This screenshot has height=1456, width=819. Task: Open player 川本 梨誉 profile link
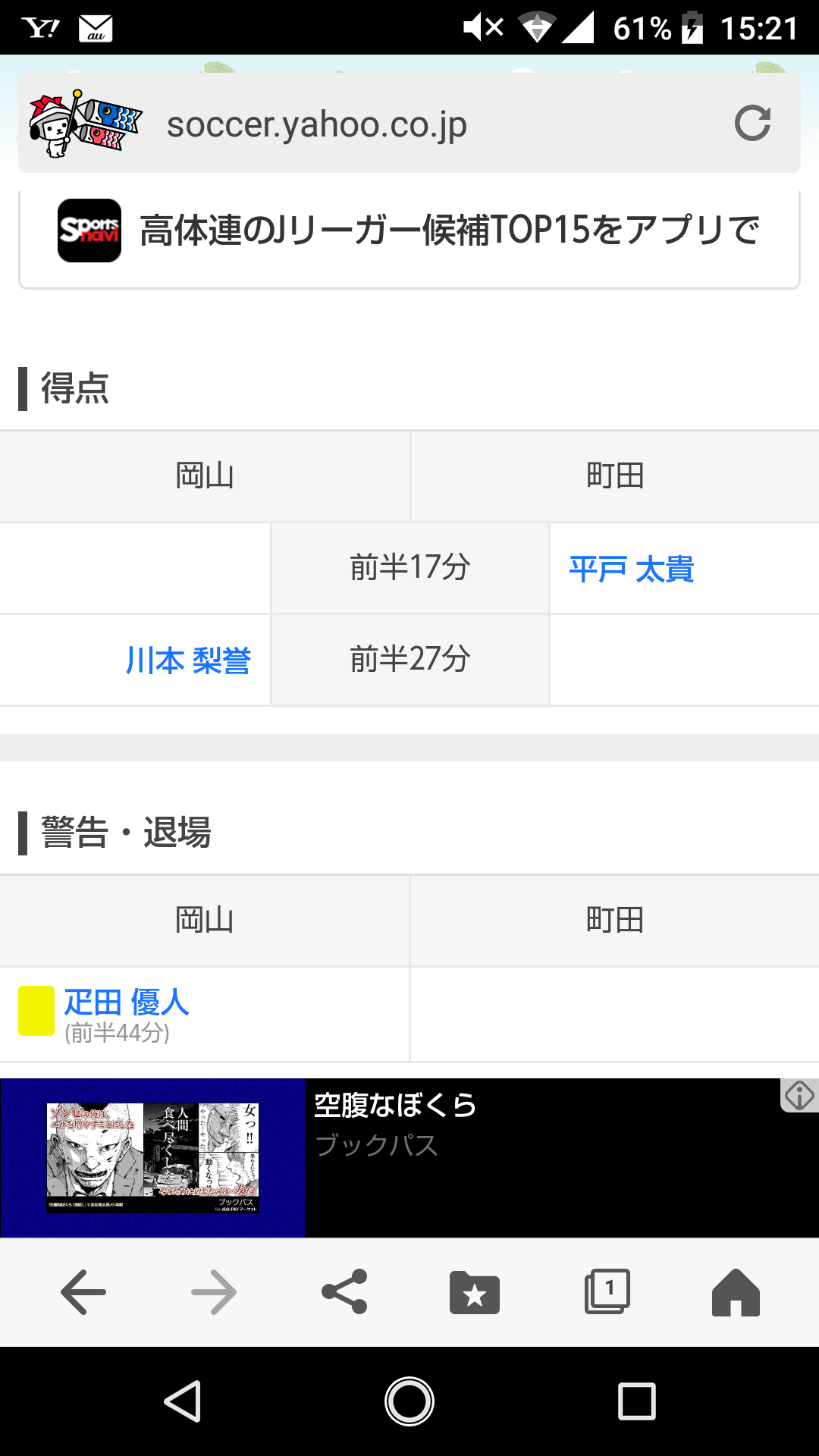pos(188,661)
